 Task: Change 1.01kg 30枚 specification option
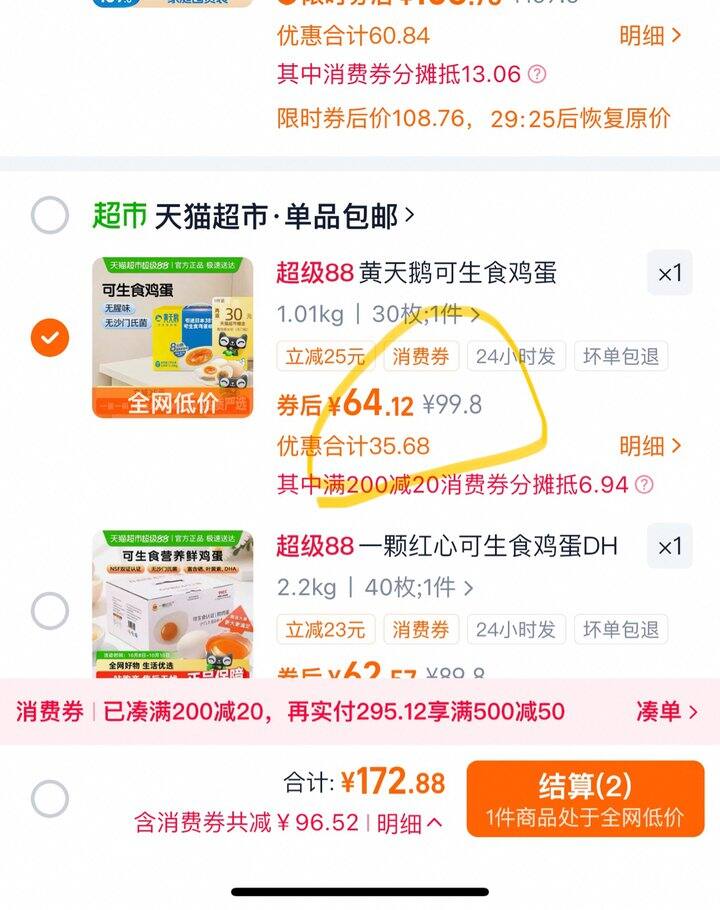376,315
